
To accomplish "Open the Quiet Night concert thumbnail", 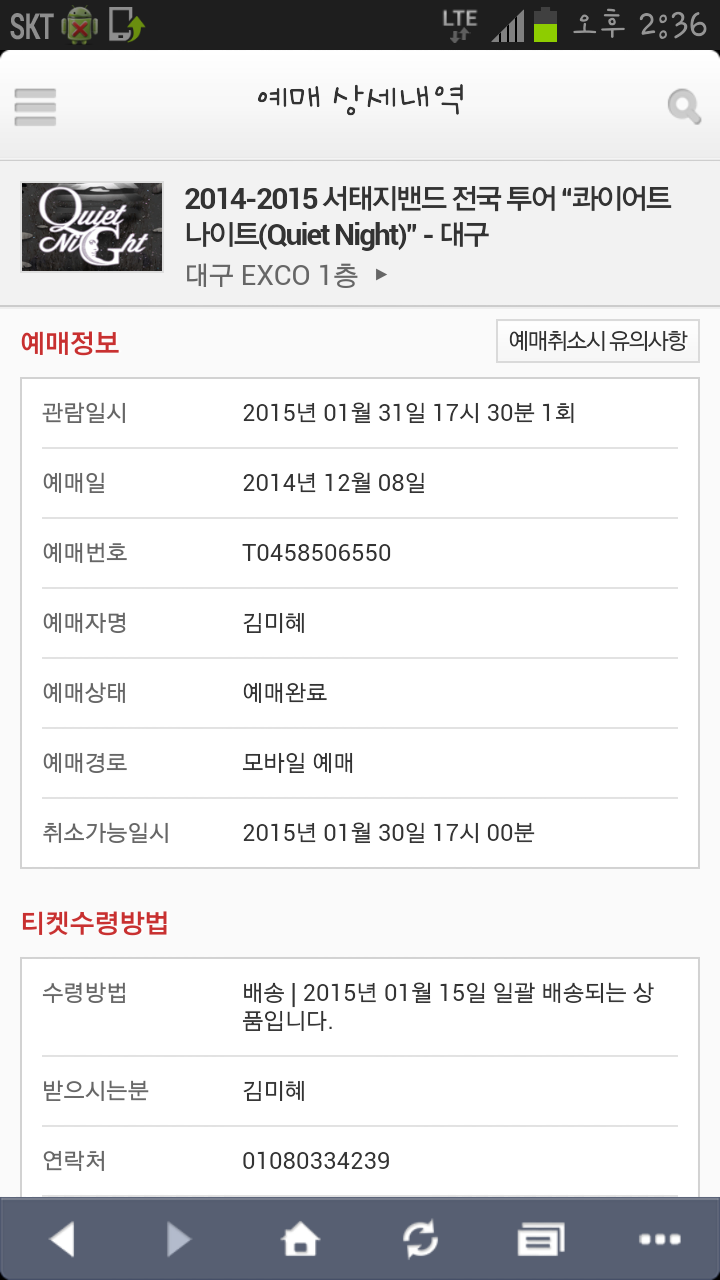I will 92,227.
